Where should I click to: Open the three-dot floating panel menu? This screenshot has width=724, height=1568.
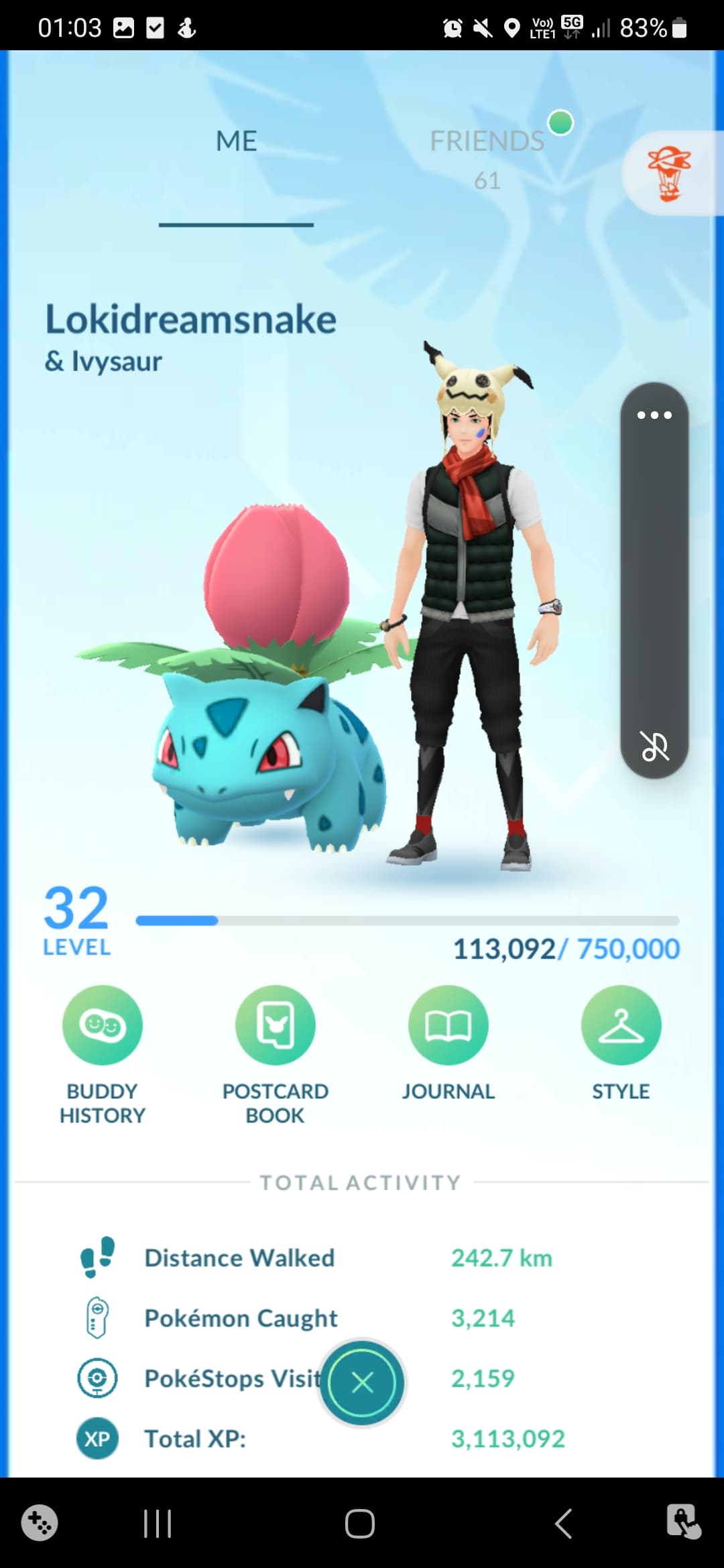coord(654,415)
